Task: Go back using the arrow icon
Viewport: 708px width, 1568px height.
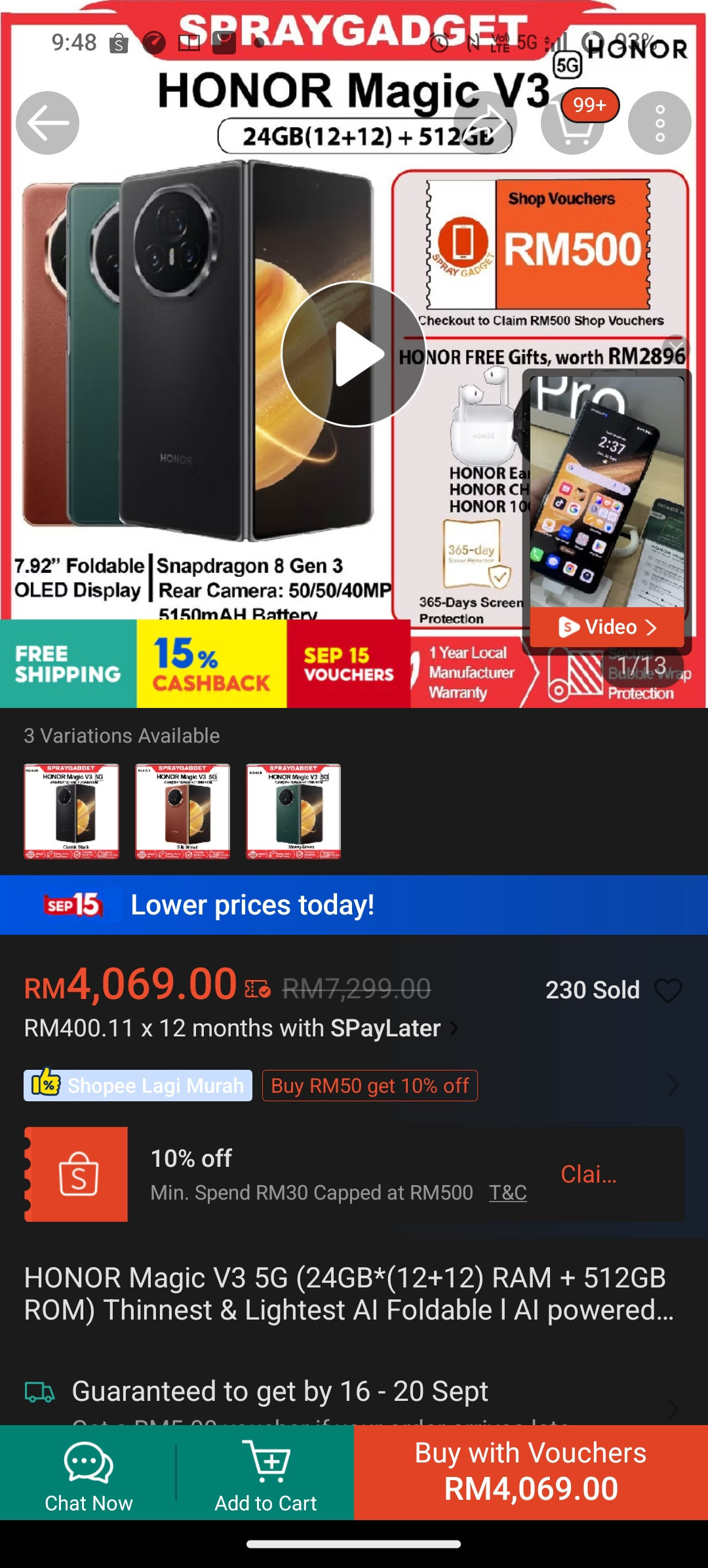Action: [47, 123]
